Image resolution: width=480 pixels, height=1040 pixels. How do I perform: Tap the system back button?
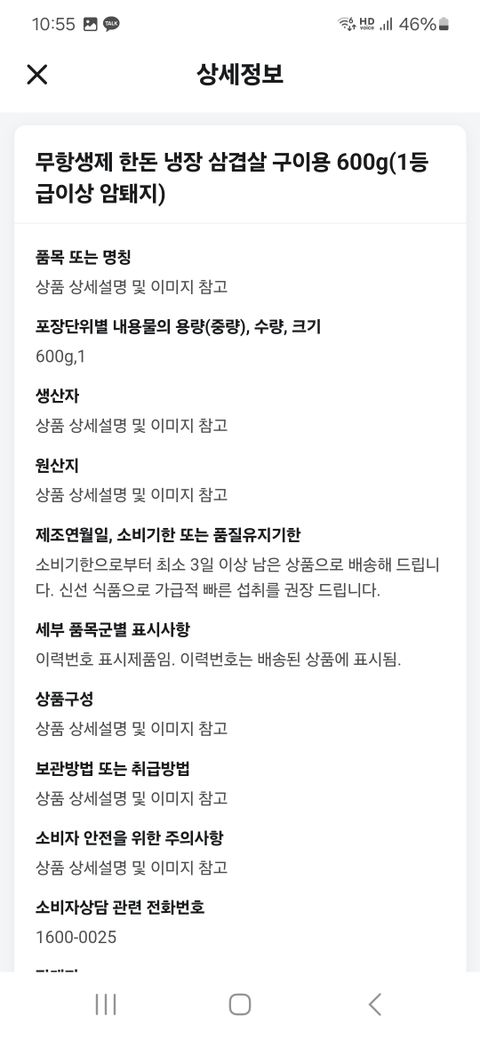[375, 1004]
